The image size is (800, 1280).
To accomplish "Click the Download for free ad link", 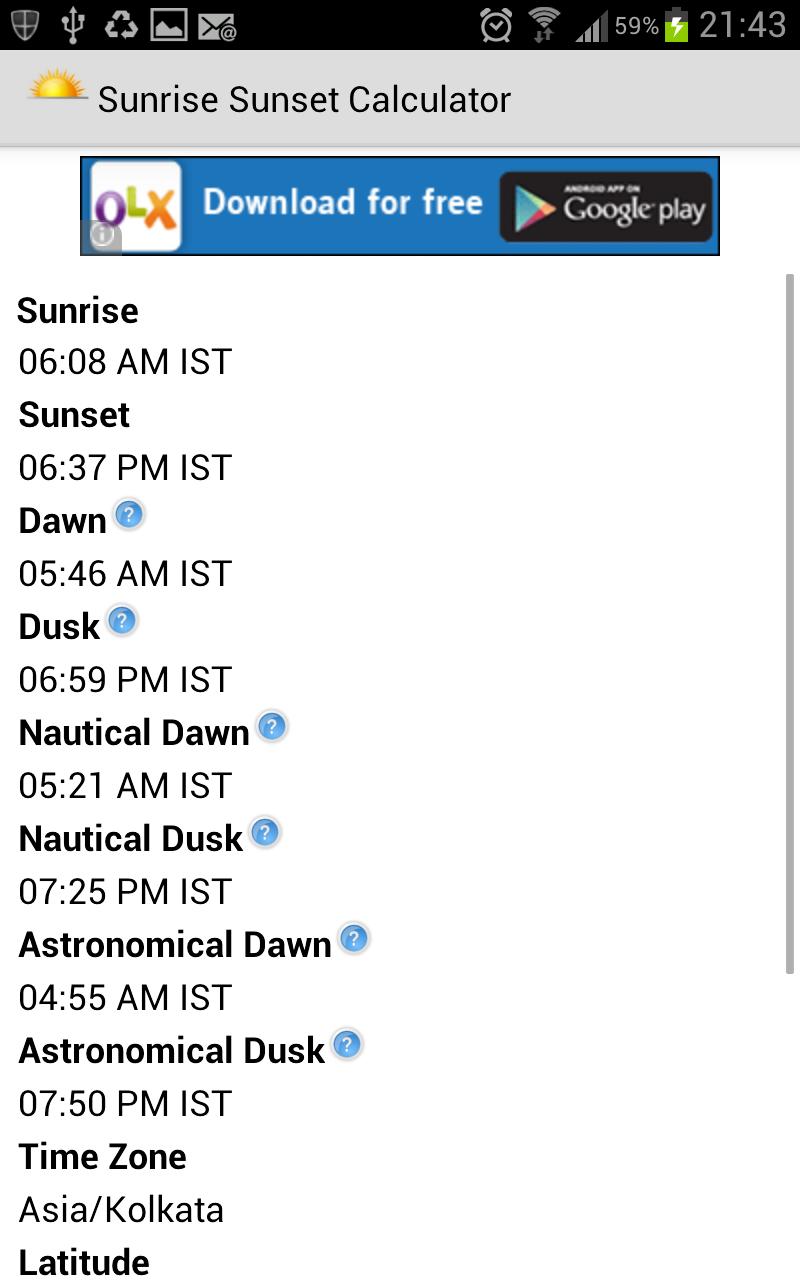I will pos(343,202).
